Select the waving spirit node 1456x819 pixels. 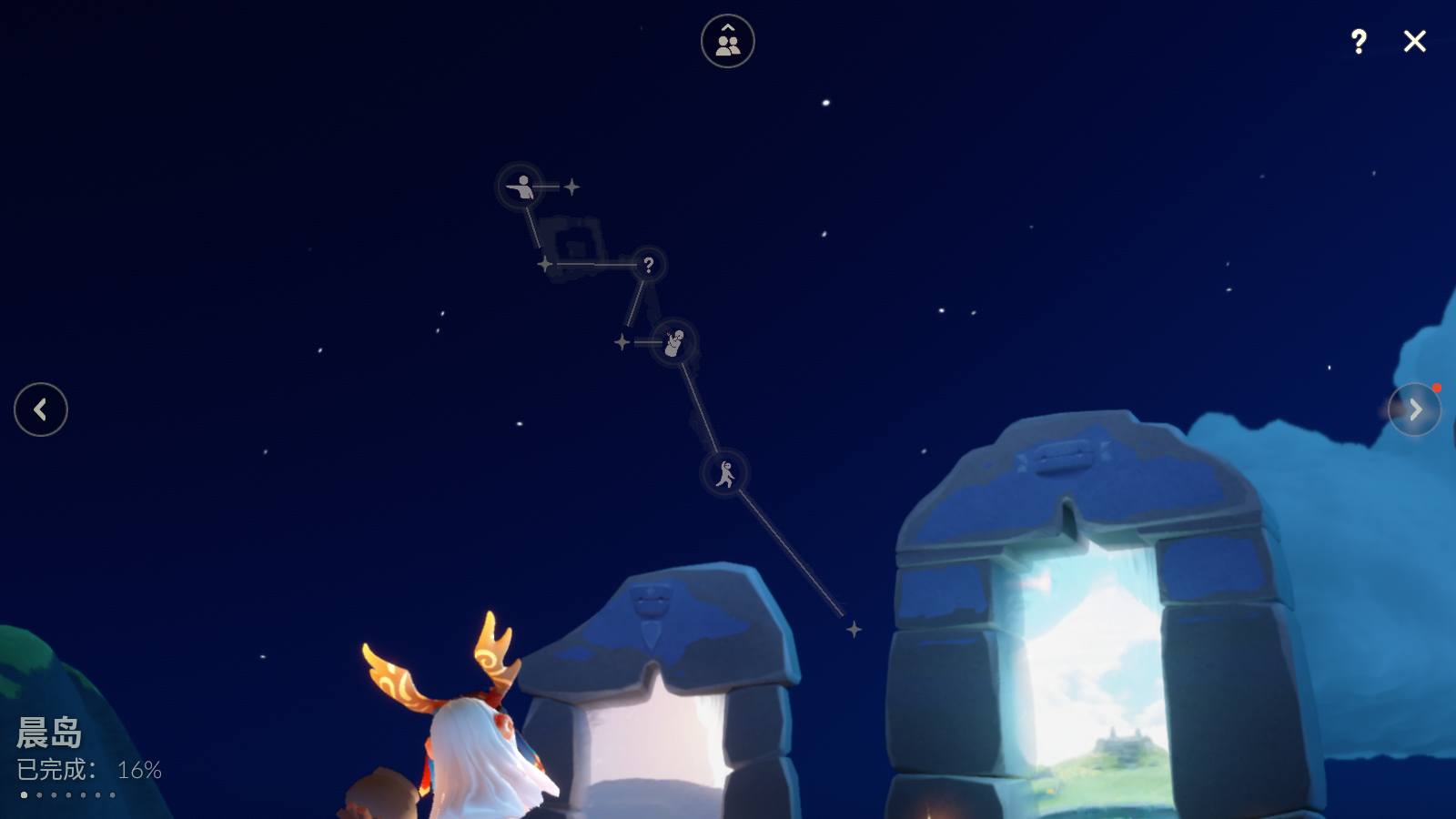[x=674, y=342]
